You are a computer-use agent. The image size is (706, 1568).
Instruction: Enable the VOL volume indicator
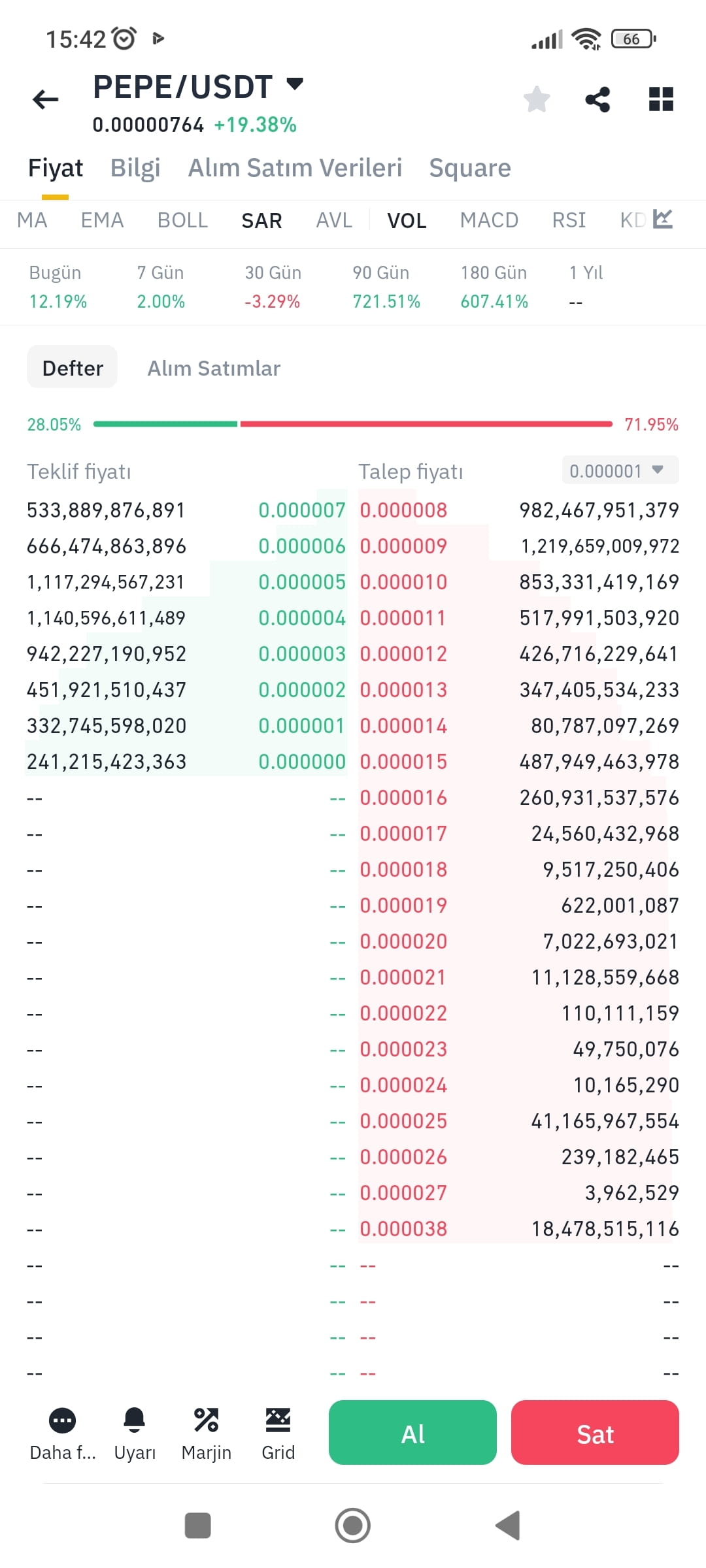click(407, 220)
